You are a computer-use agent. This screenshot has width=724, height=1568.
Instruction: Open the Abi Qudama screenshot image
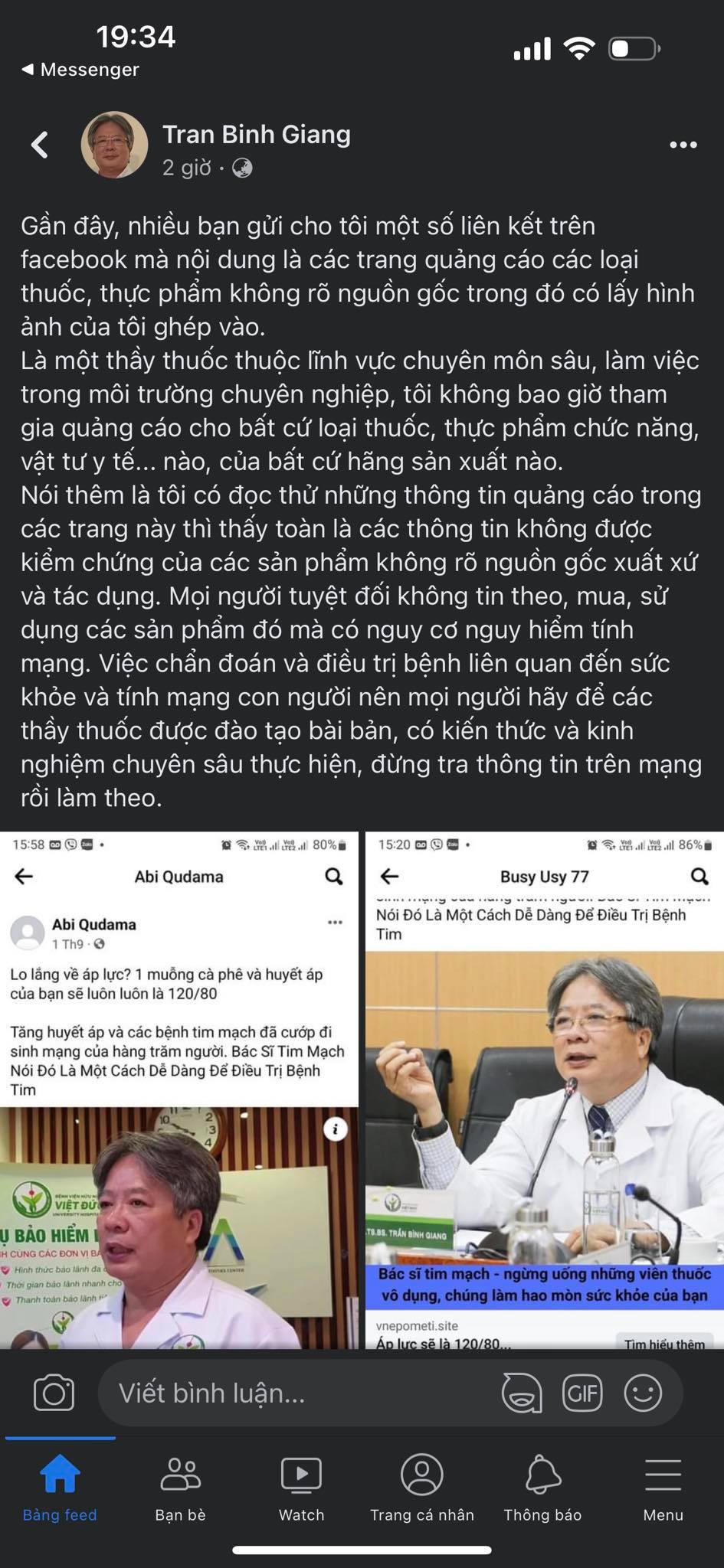[179, 1091]
